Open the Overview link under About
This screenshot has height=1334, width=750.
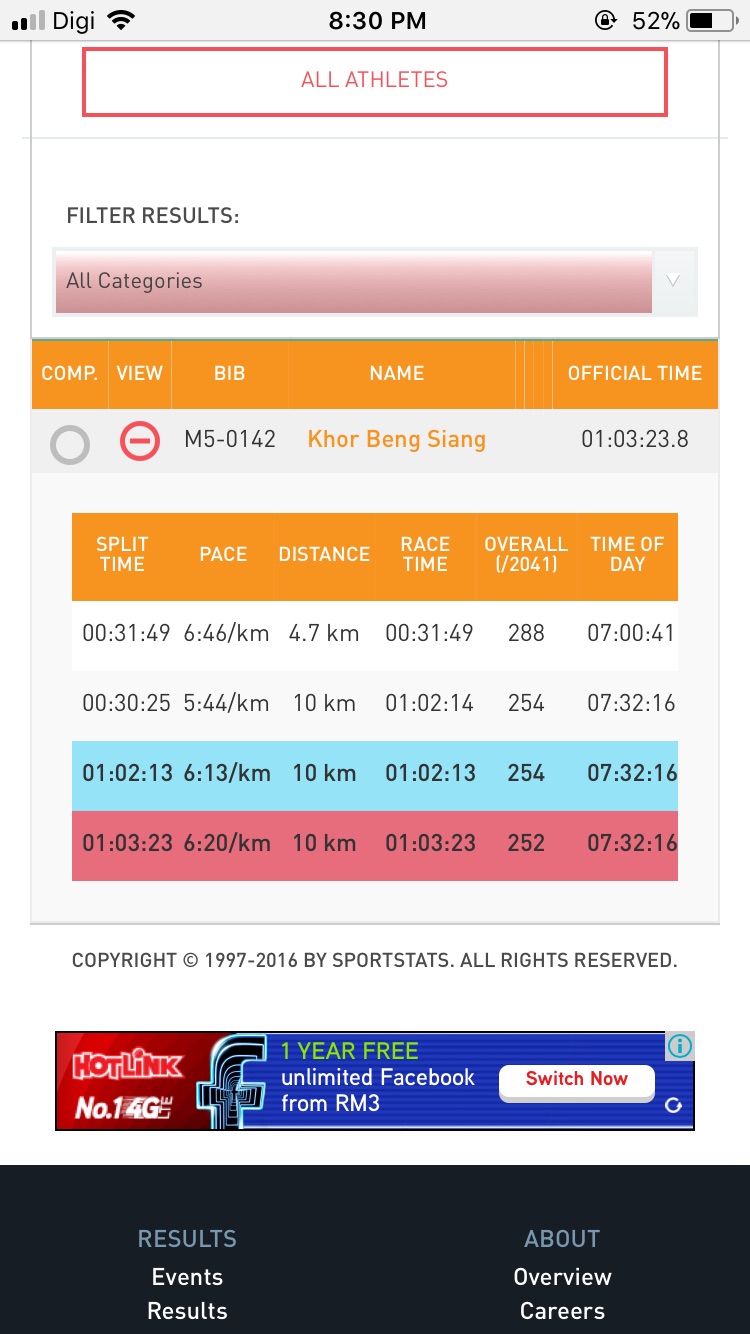pyautogui.click(x=562, y=1277)
